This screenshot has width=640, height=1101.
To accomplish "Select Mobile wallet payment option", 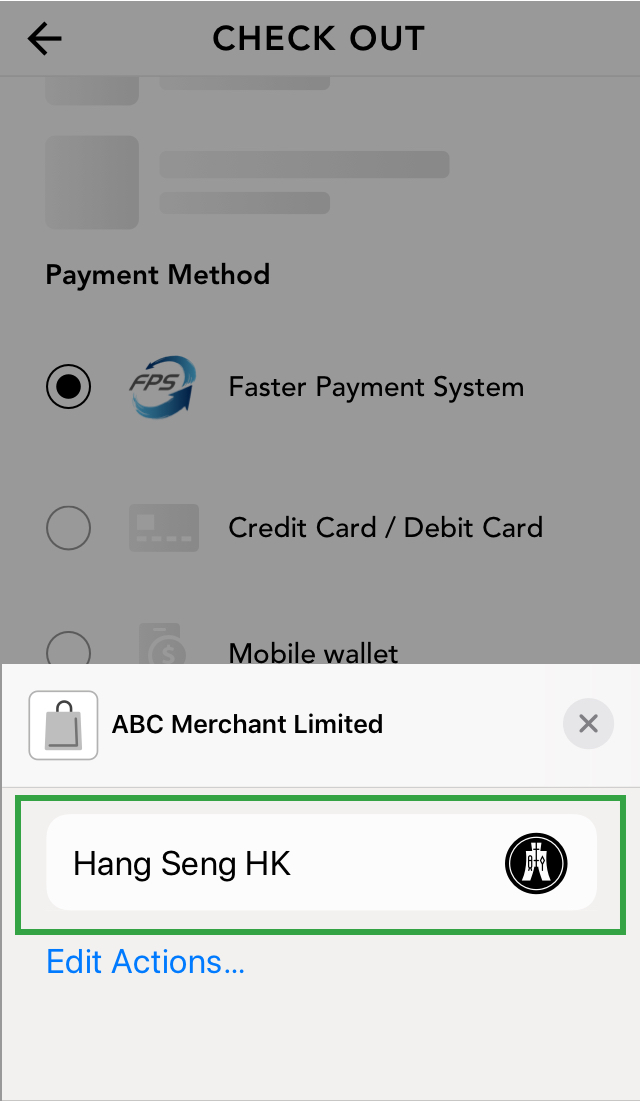I will pyautogui.click(x=68, y=648).
